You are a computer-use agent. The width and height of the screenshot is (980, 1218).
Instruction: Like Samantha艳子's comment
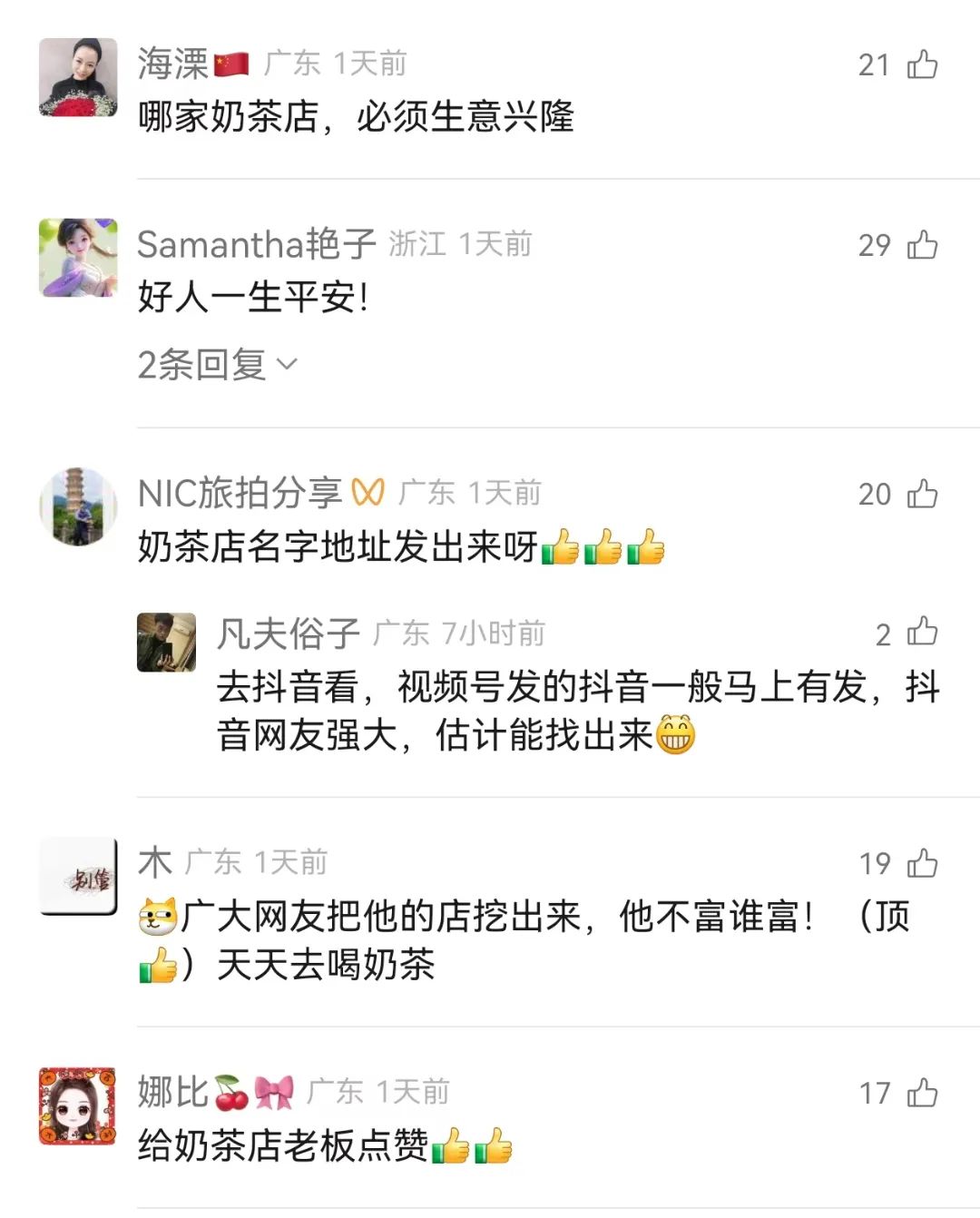922,244
